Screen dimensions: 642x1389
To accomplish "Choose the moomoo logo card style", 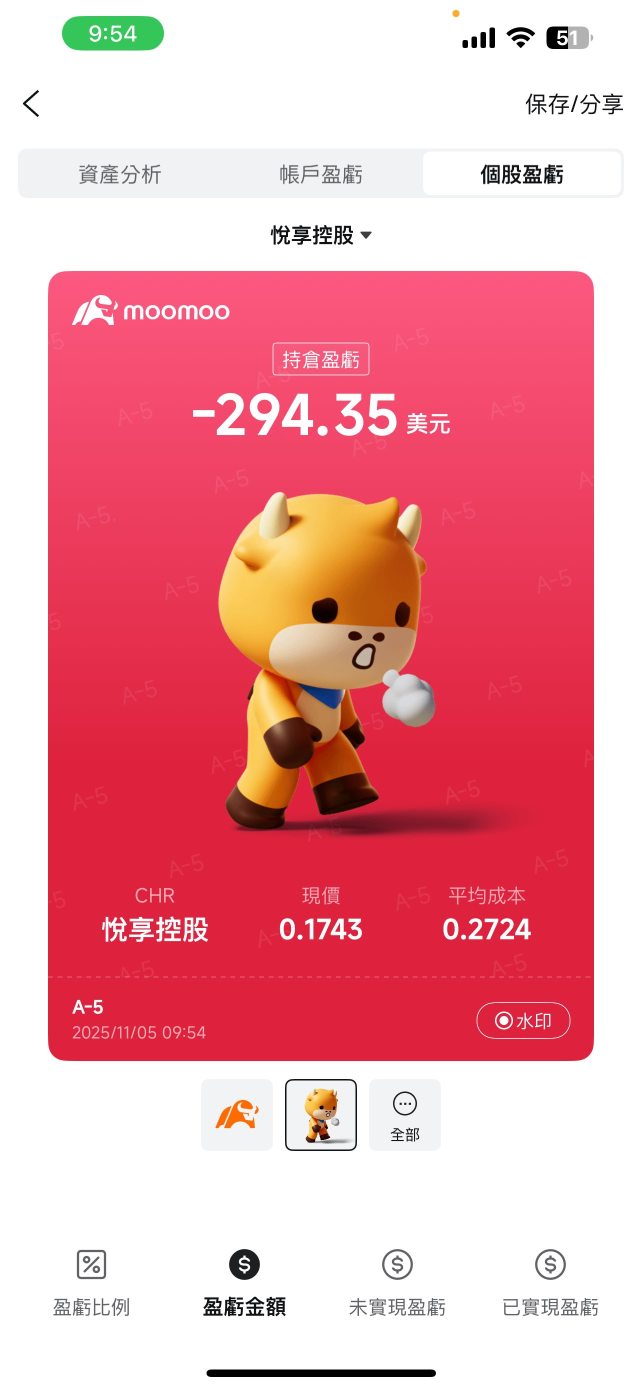I will (x=237, y=1115).
